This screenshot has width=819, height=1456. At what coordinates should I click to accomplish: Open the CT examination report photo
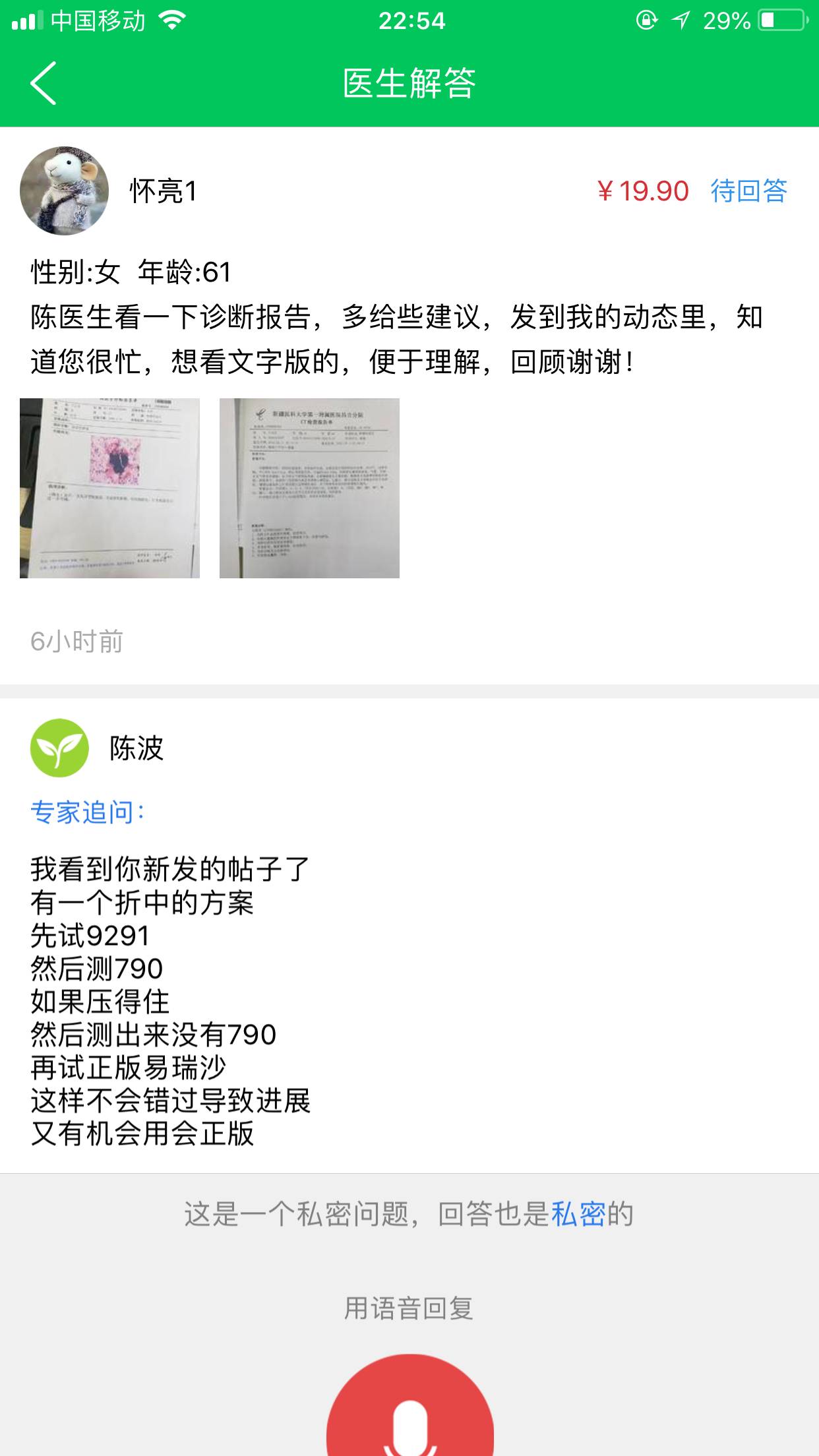tap(309, 489)
